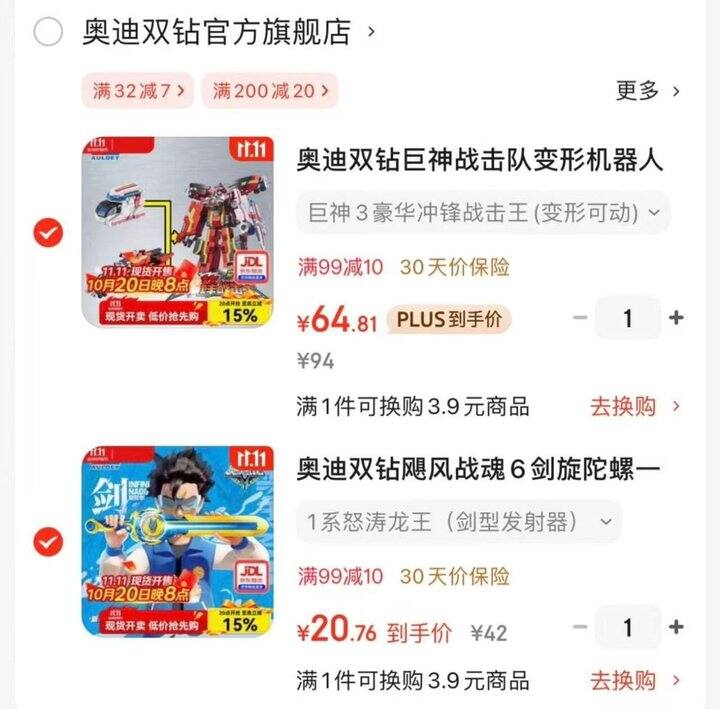The image size is (720, 709).
Task: Increase quantity of 巨神战击队 robot
Action: tap(676, 318)
